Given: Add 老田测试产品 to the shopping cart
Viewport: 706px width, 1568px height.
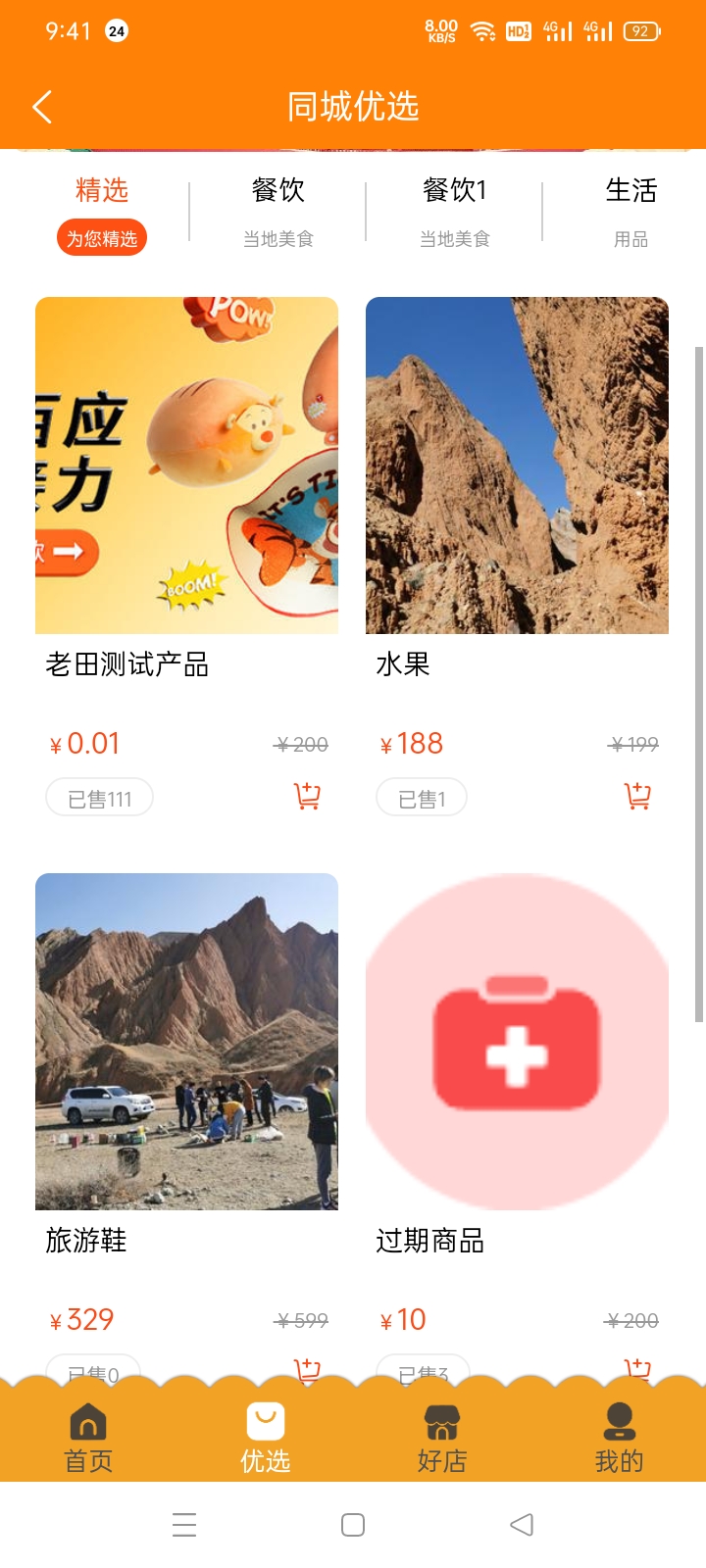Looking at the screenshot, I should tap(305, 797).
